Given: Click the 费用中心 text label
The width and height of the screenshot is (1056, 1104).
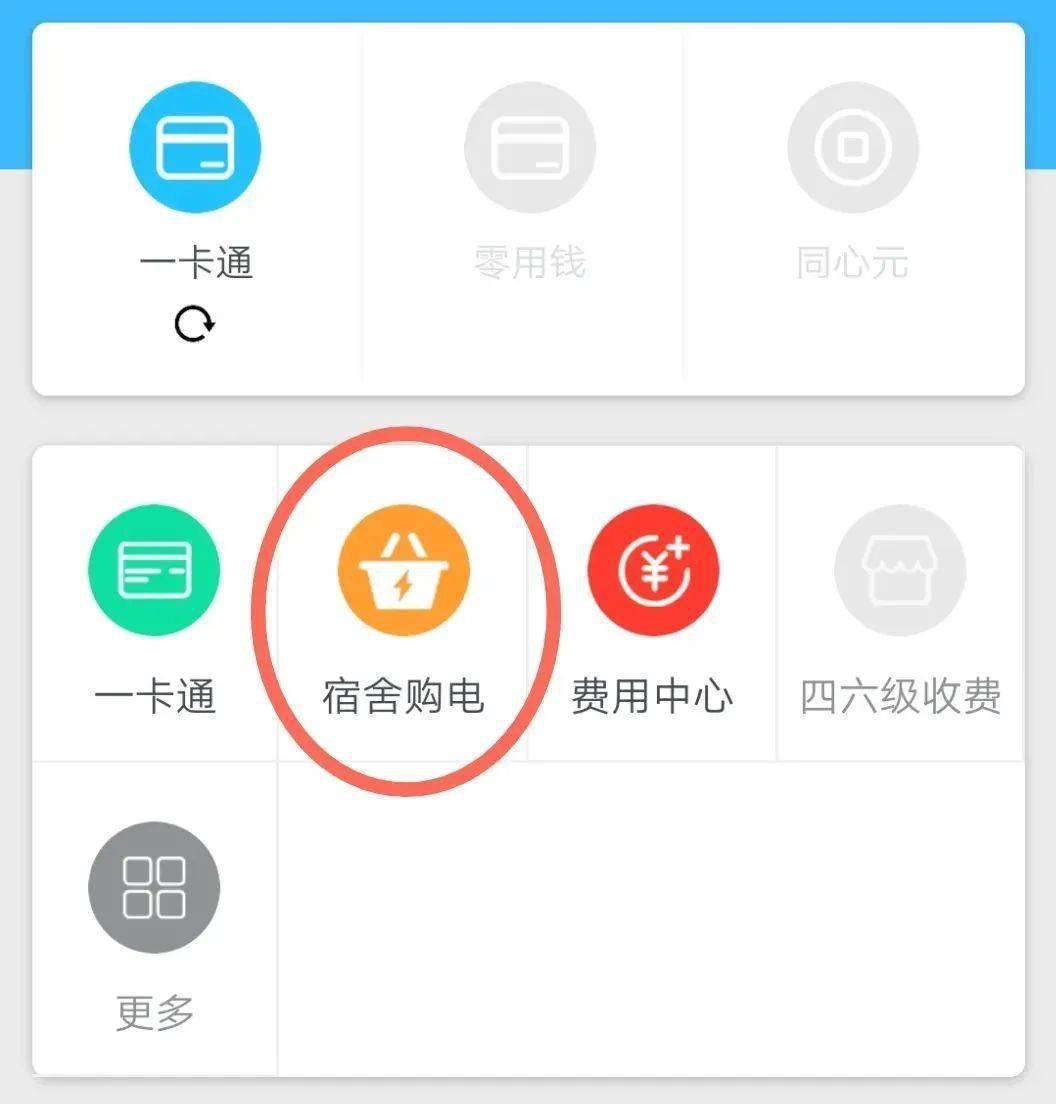Looking at the screenshot, I should (652, 697).
